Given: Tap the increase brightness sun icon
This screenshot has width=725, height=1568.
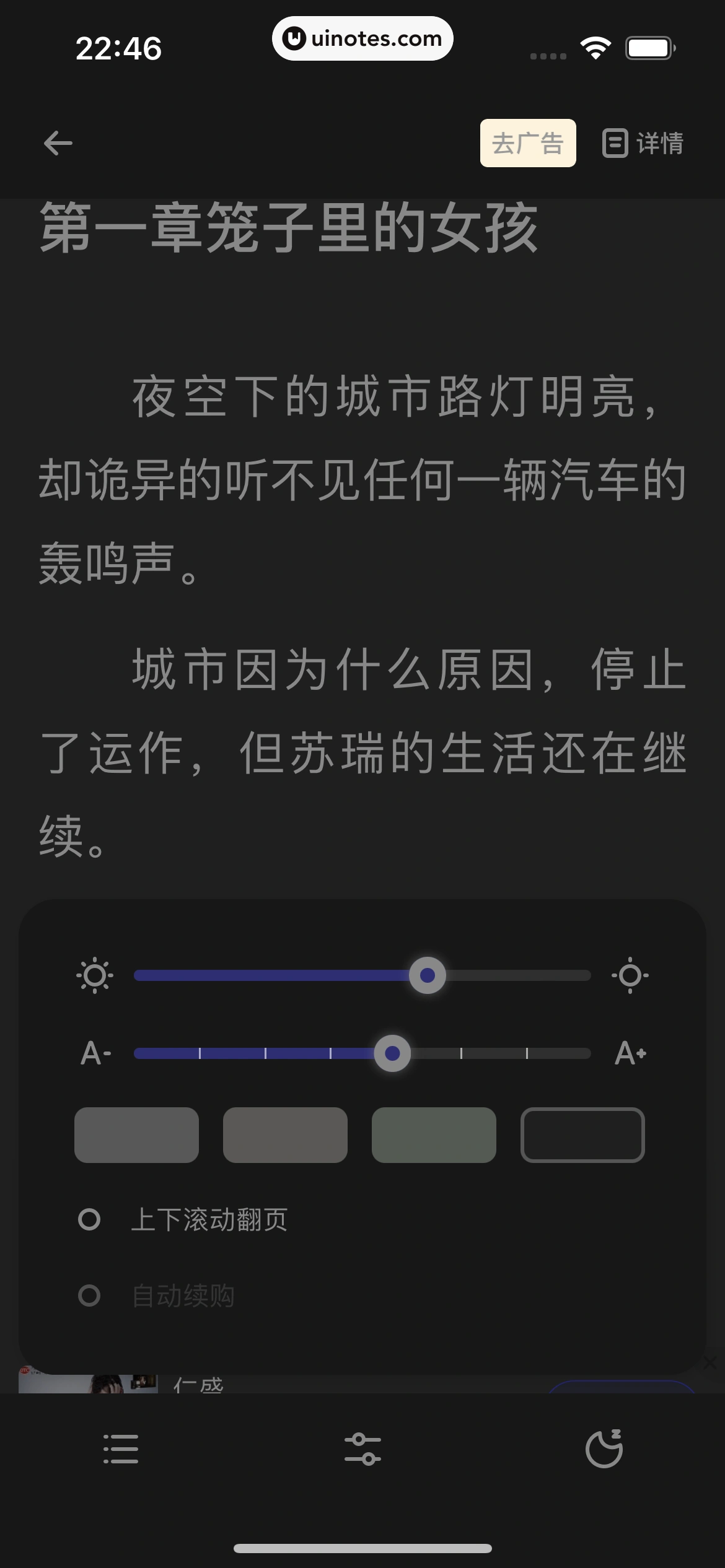Looking at the screenshot, I should coord(630,974).
